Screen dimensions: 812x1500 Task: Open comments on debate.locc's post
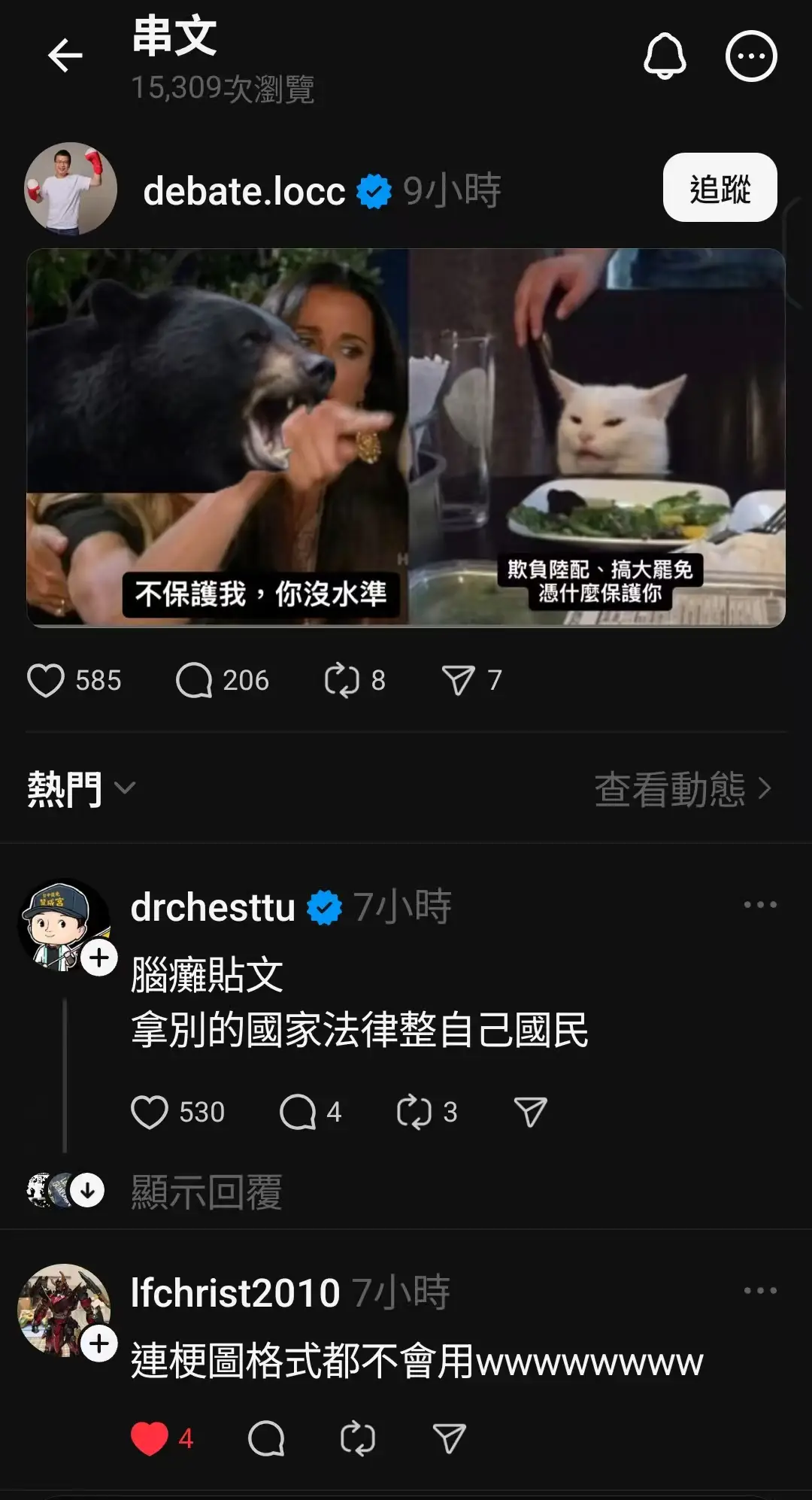[195, 681]
